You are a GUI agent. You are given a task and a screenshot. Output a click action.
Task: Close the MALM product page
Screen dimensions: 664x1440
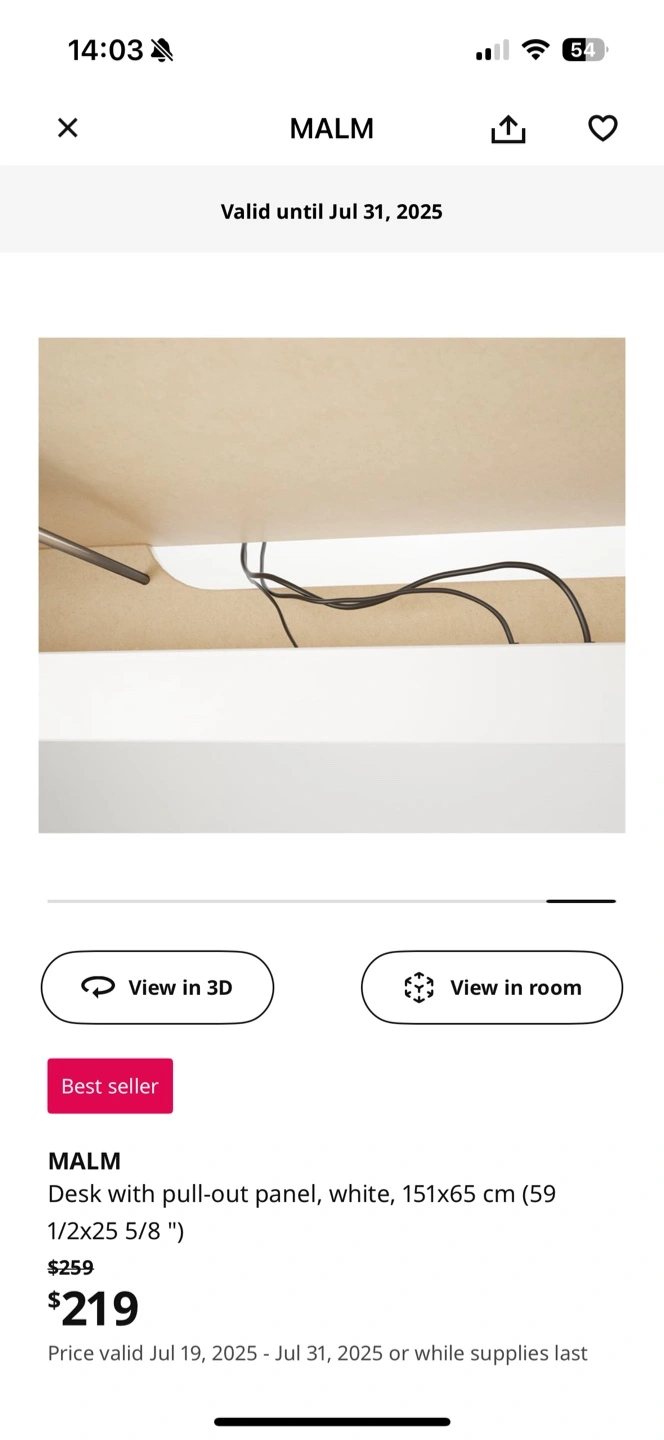[67, 128]
